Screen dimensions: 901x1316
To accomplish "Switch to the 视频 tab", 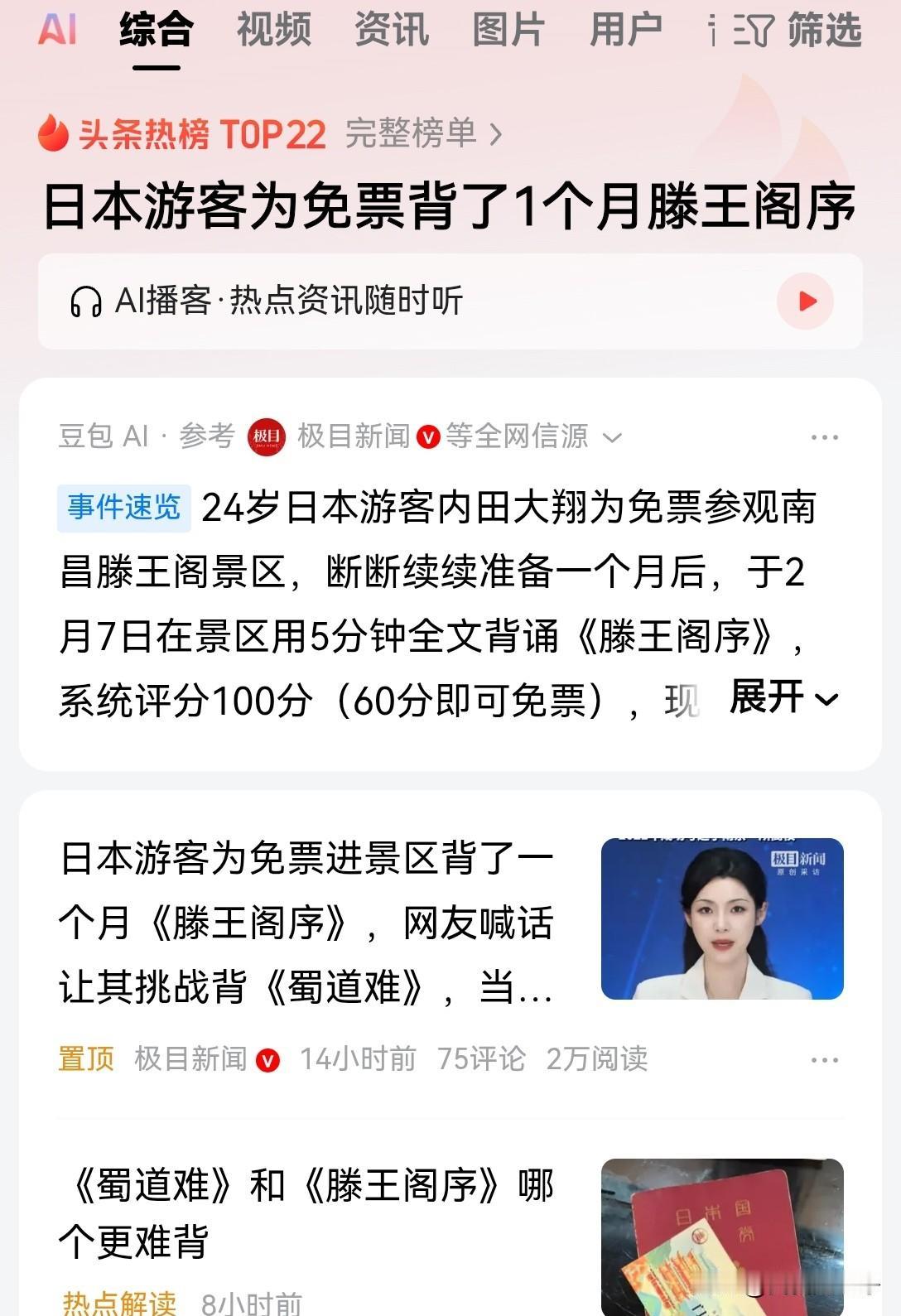I will coord(273,31).
